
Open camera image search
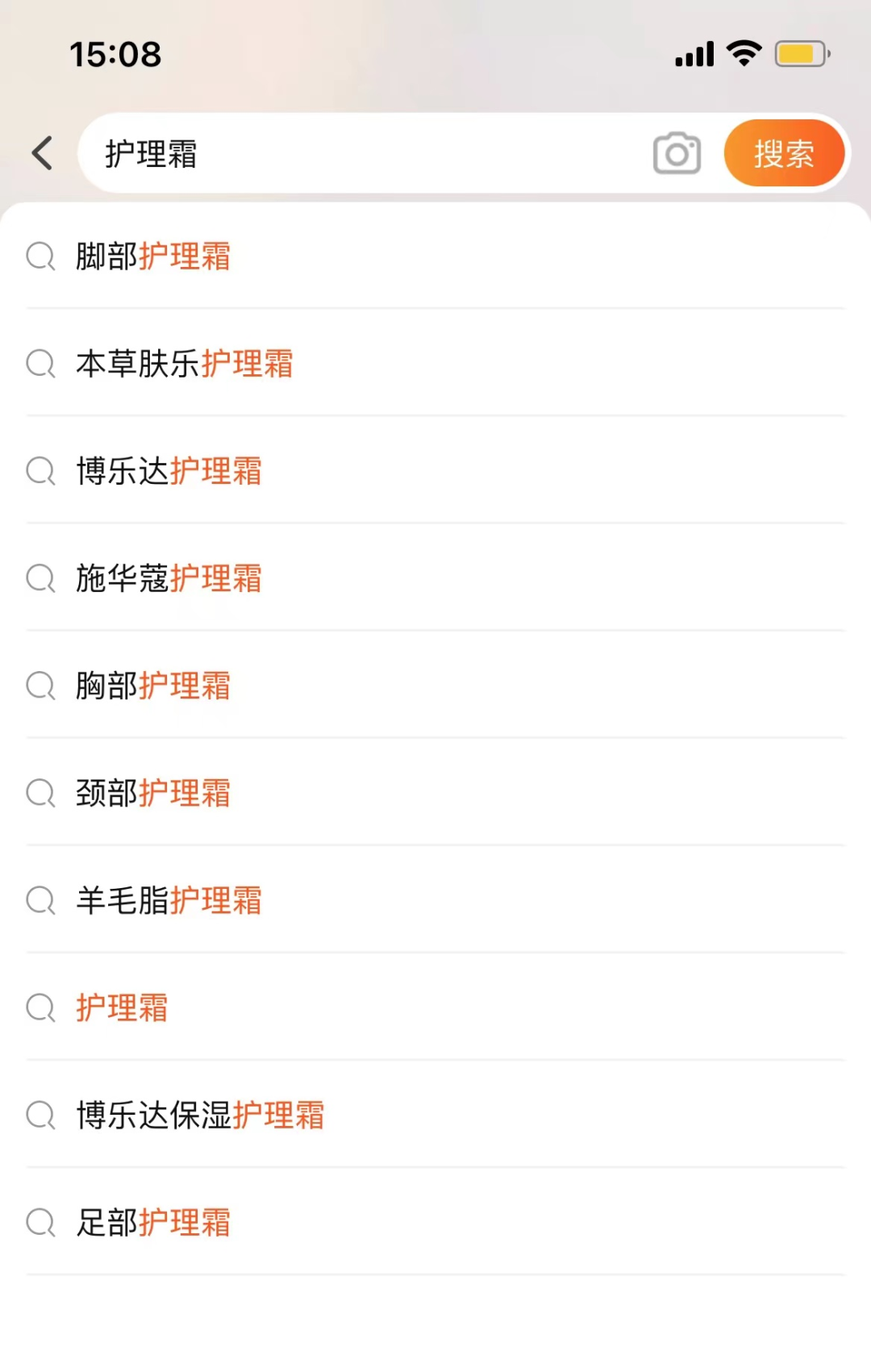coord(677,153)
